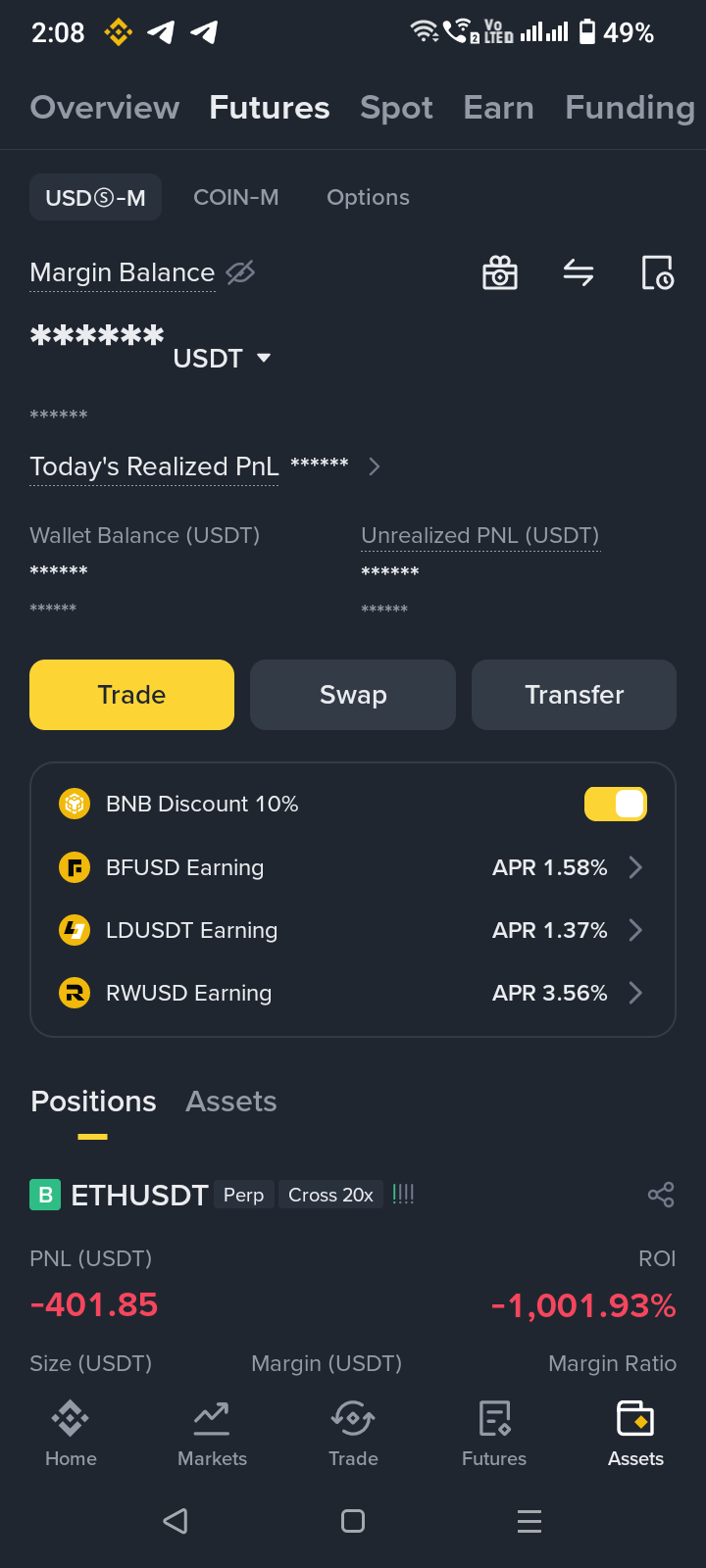
Task: Tap the transfer arrows icon
Action: [x=579, y=272]
